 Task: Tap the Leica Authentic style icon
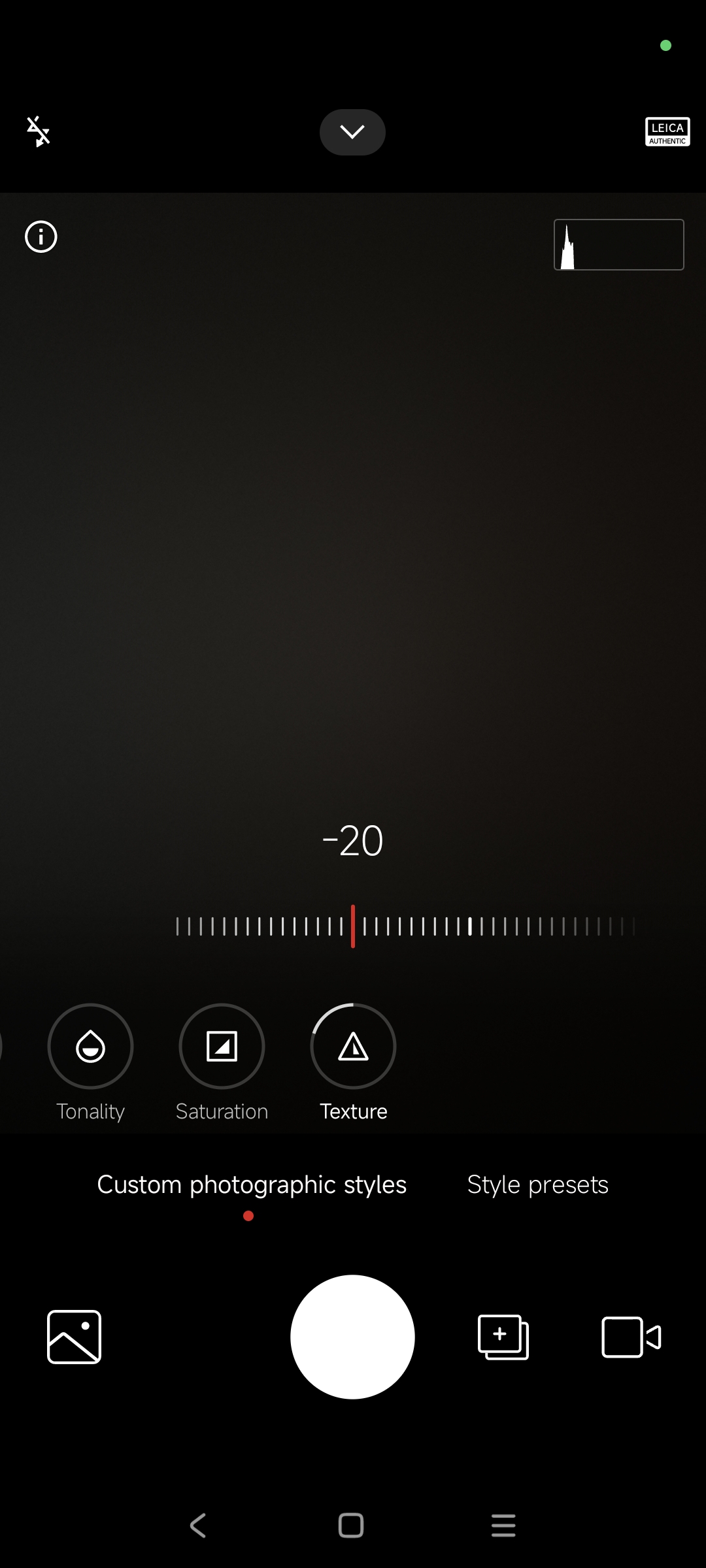[x=667, y=132]
